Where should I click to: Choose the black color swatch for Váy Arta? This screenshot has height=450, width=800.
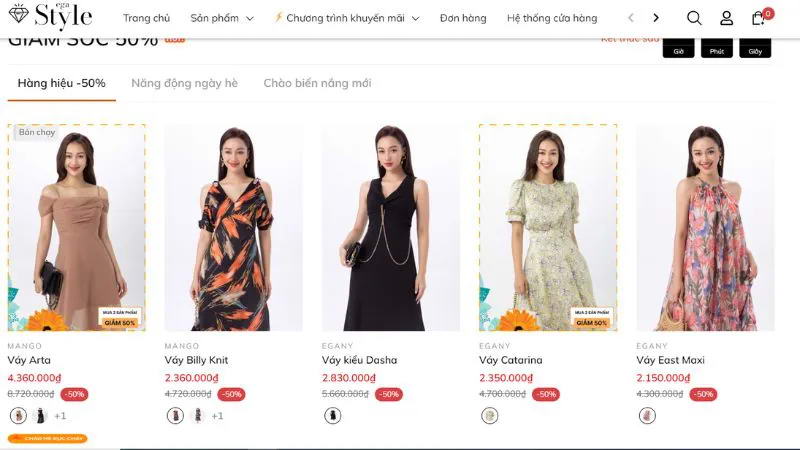[40, 416]
